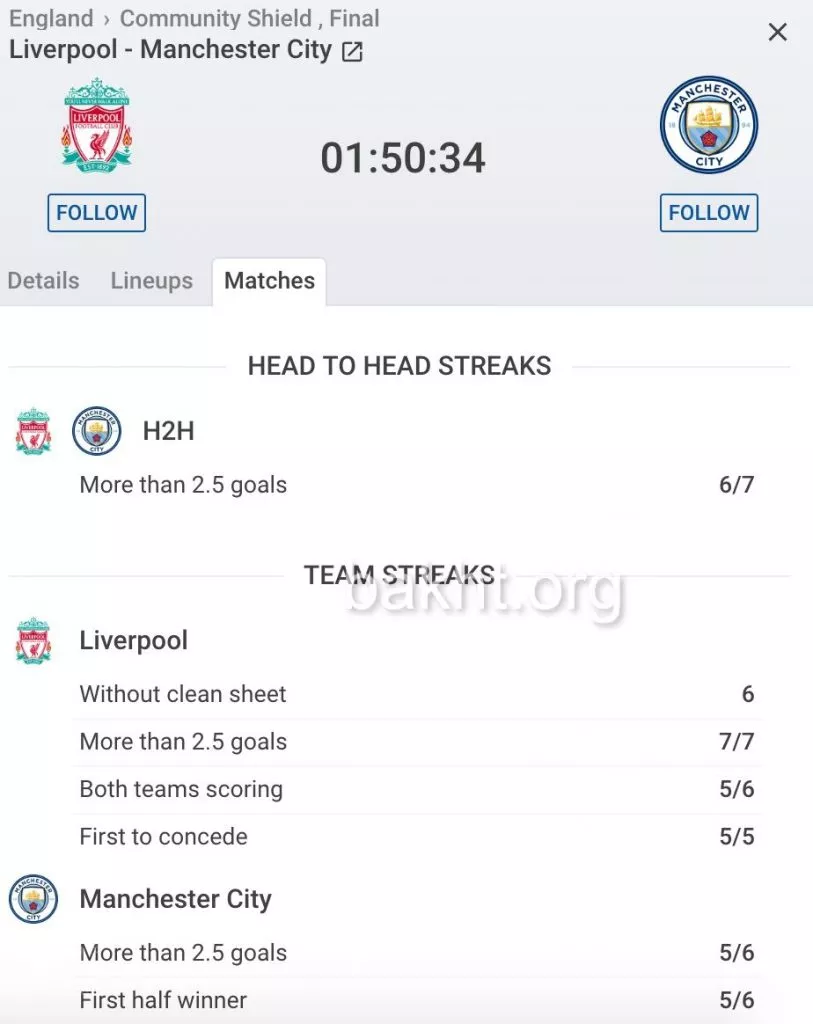Select the Matches tab
The width and height of the screenshot is (813, 1024).
pyautogui.click(x=269, y=281)
